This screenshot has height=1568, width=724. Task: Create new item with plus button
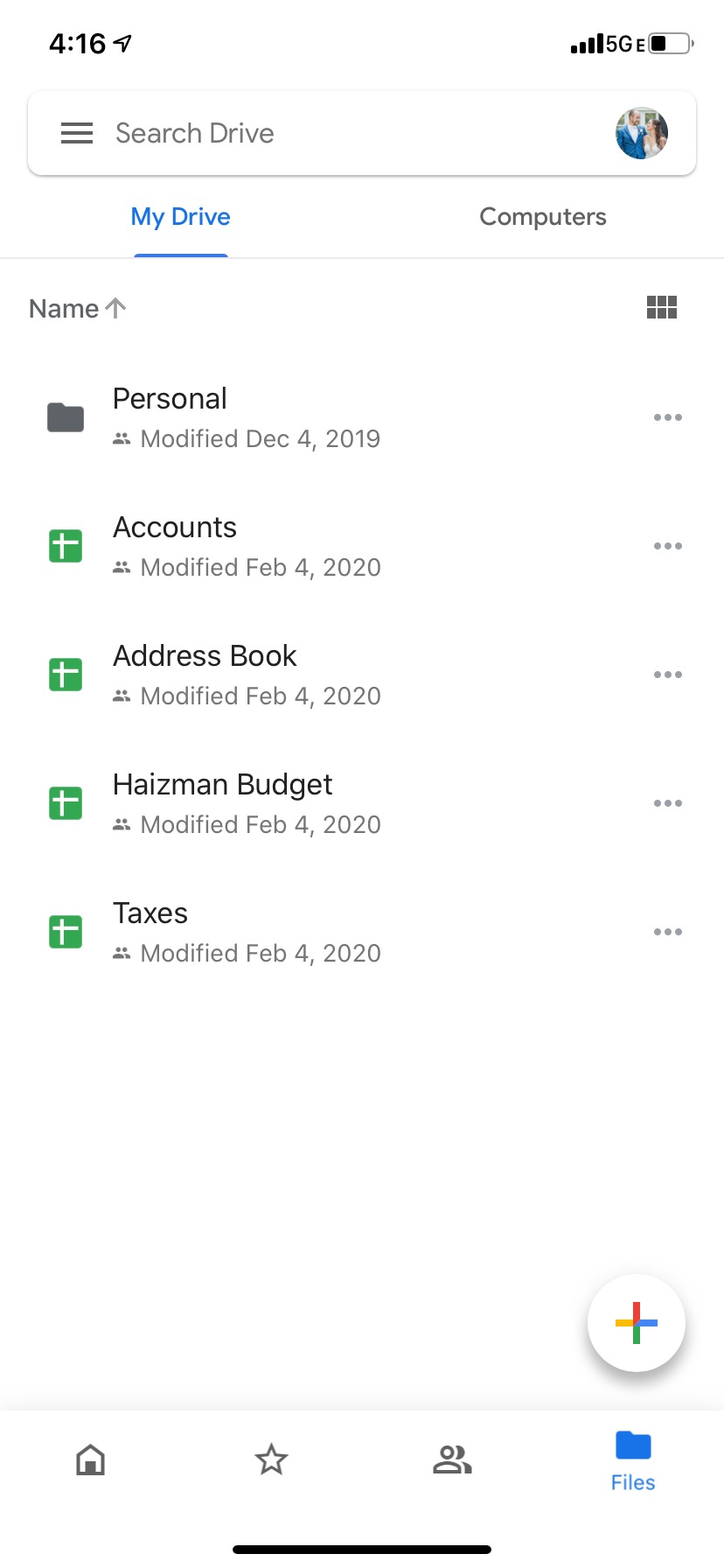click(637, 1323)
